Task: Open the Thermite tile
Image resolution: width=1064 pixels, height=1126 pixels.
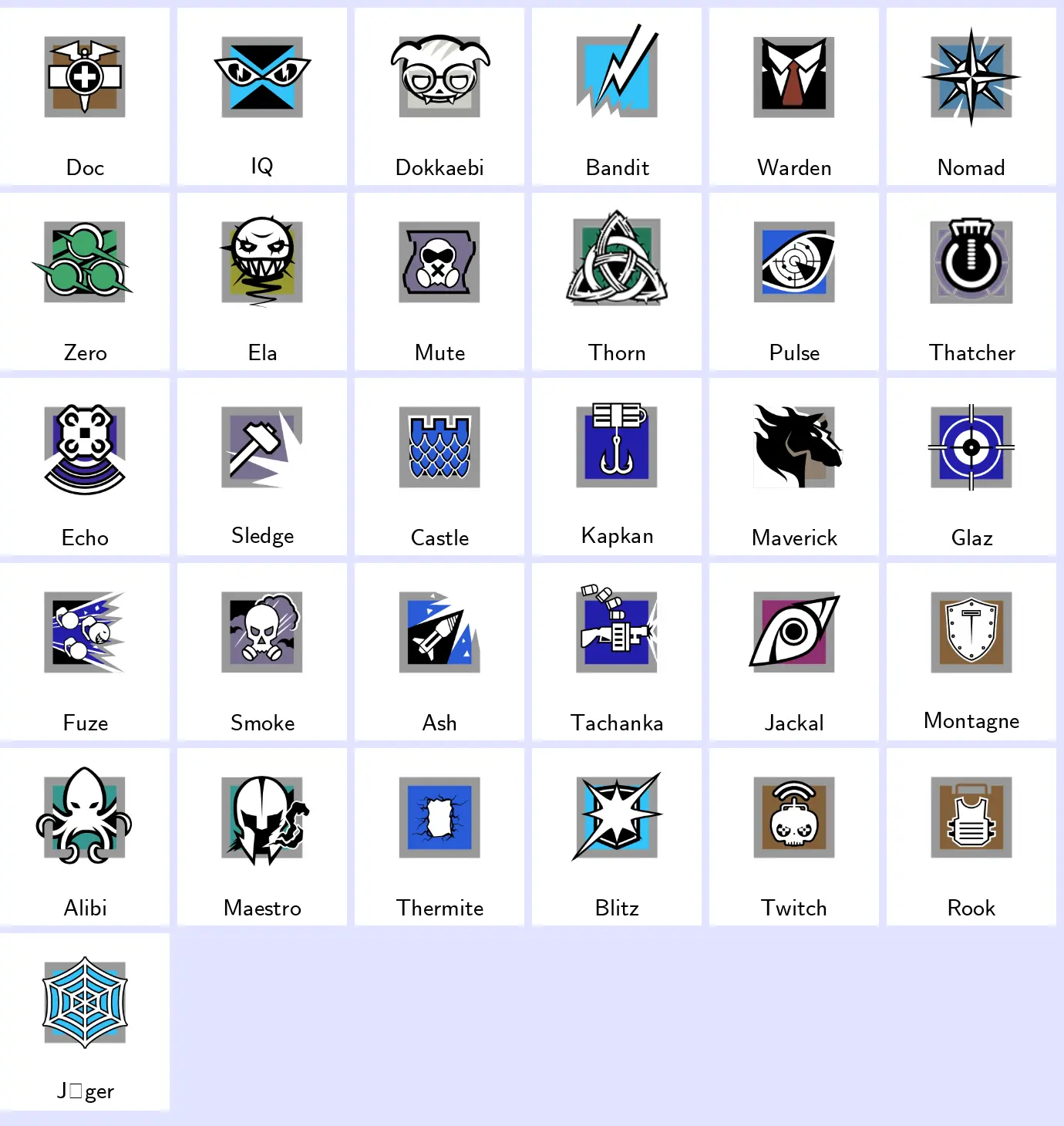Action: [439, 837]
